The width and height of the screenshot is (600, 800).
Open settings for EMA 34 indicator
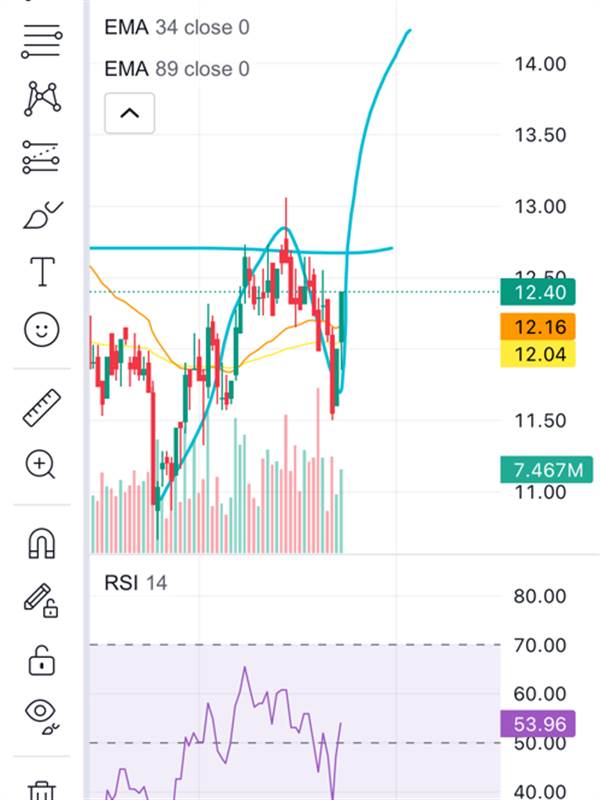(x=176, y=27)
